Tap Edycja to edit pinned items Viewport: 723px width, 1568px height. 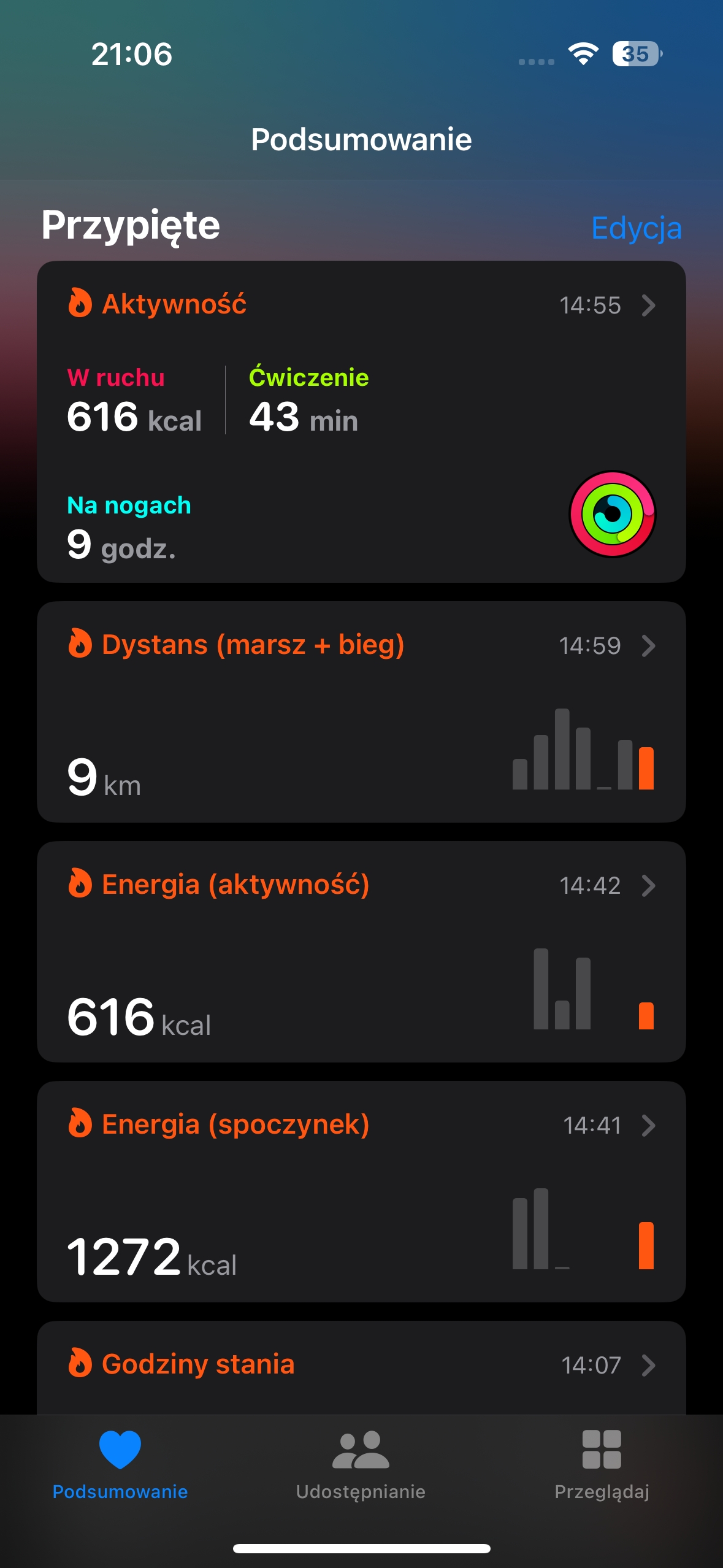(636, 228)
